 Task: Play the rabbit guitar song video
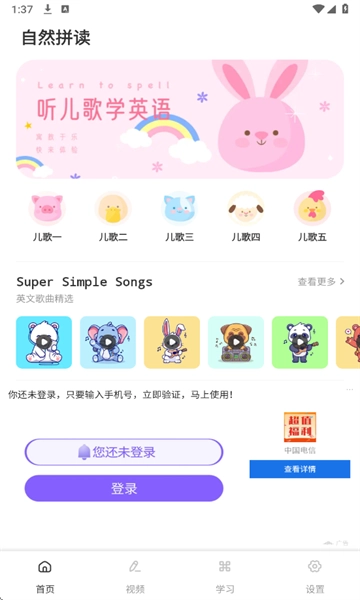pos(172,342)
